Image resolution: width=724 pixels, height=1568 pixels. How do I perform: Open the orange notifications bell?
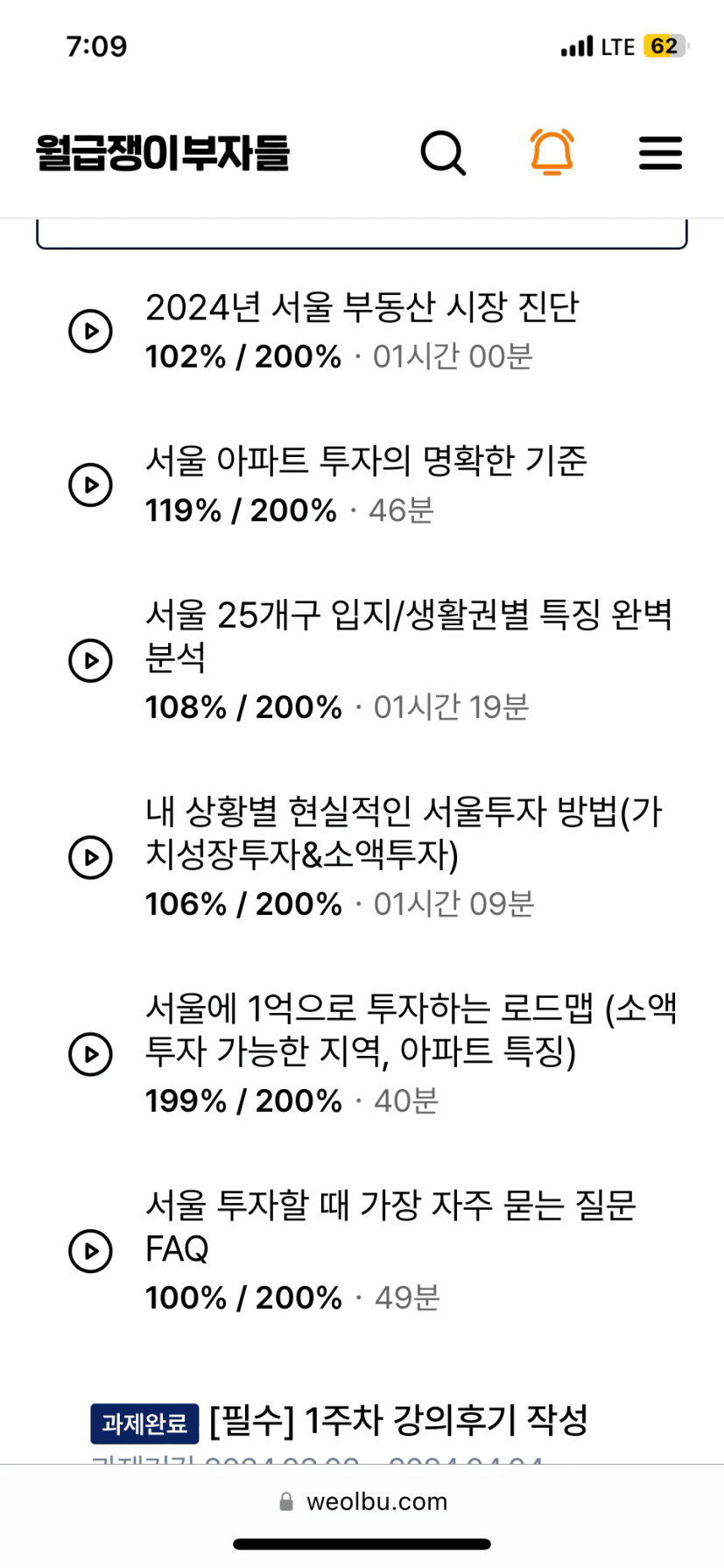pos(552,152)
